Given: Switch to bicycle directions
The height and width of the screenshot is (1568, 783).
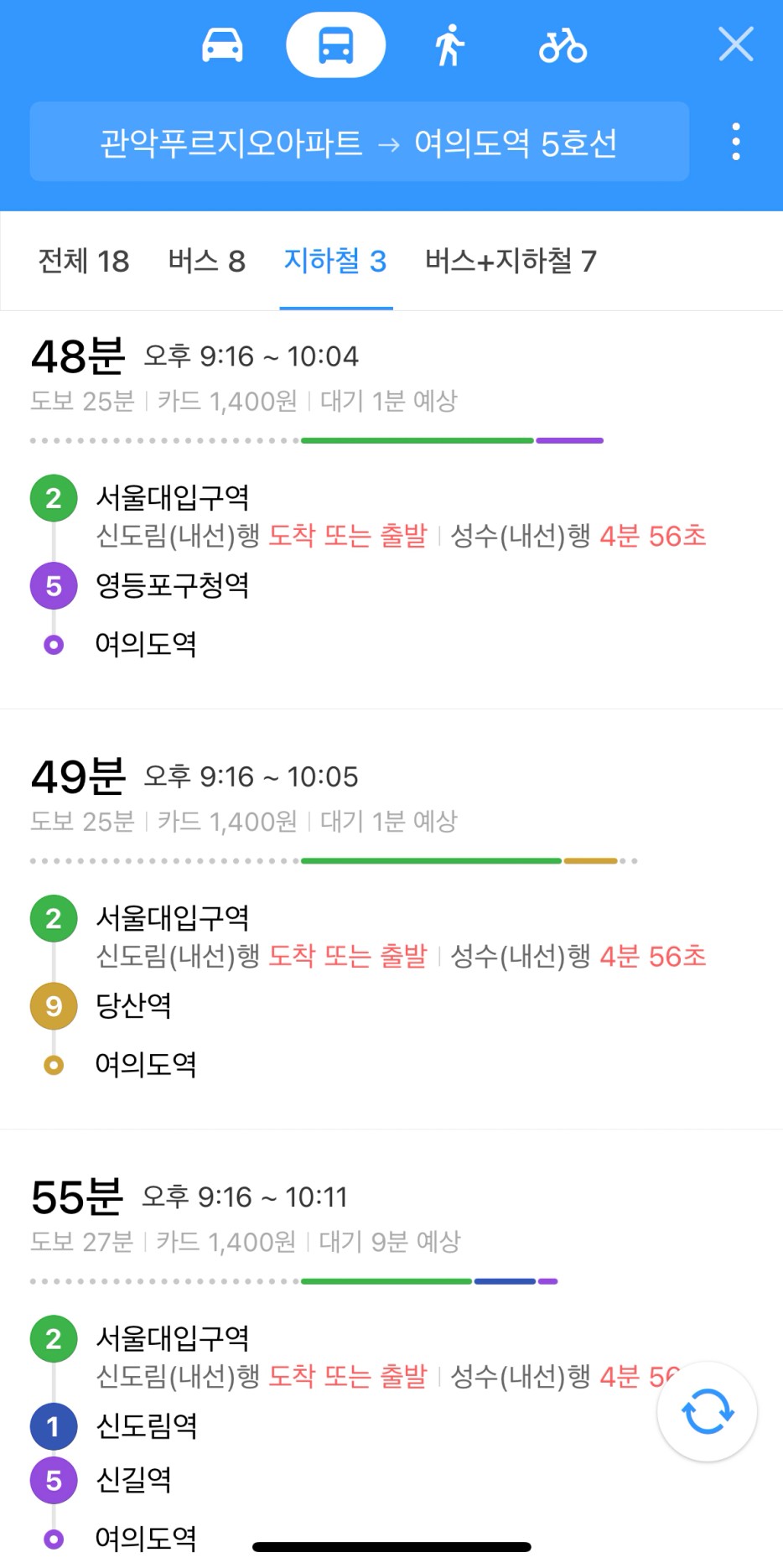Looking at the screenshot, I should pos(563,45).
